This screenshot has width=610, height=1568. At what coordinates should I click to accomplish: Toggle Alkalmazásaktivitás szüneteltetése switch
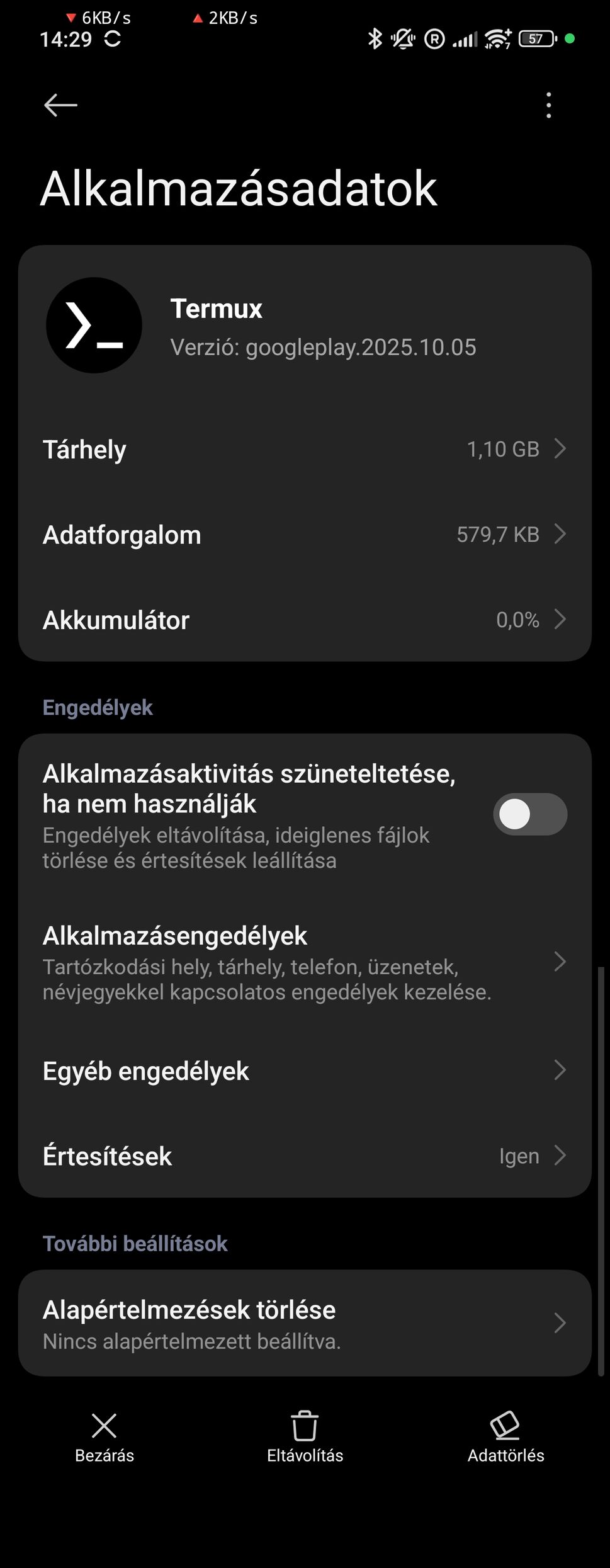click(x=529, y=814)
